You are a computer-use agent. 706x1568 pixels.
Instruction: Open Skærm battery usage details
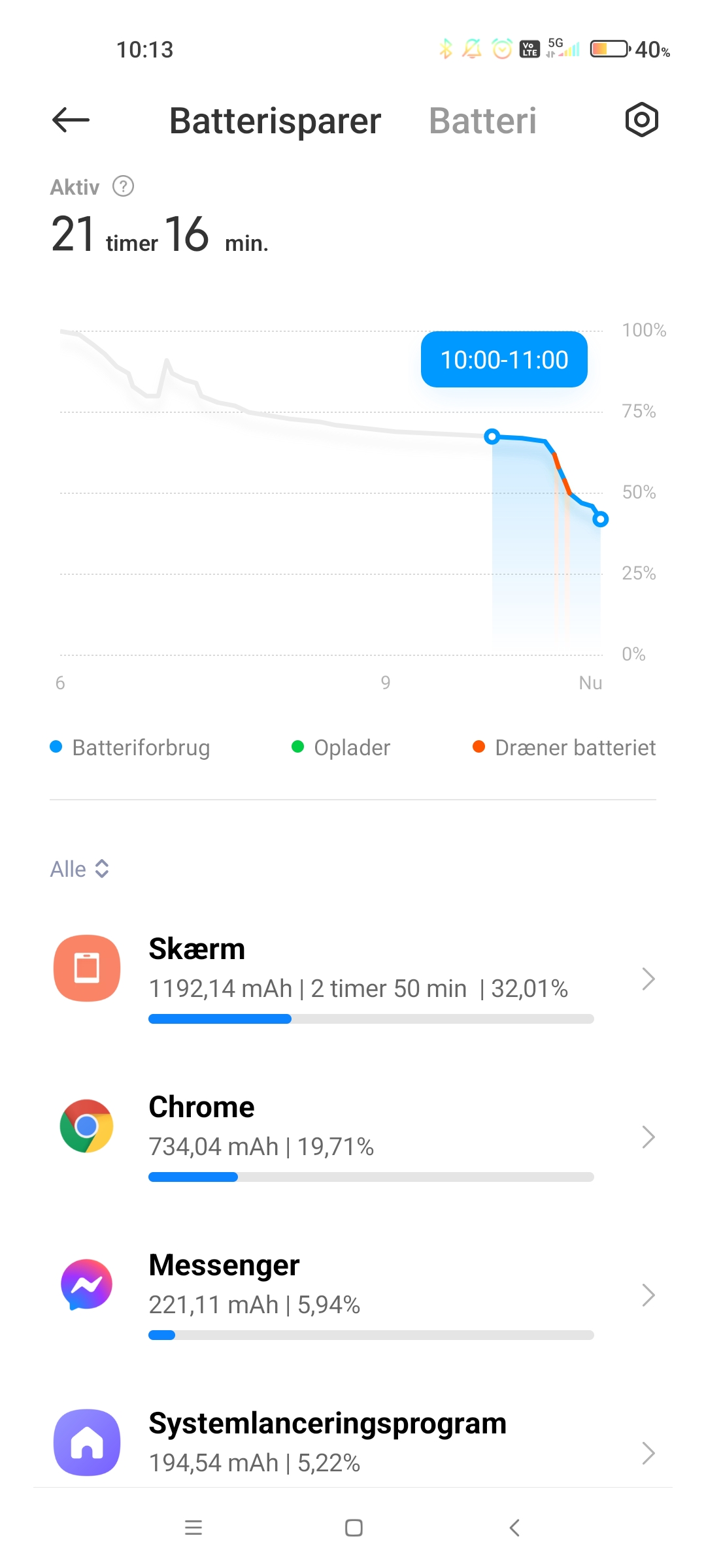(353, 979)
